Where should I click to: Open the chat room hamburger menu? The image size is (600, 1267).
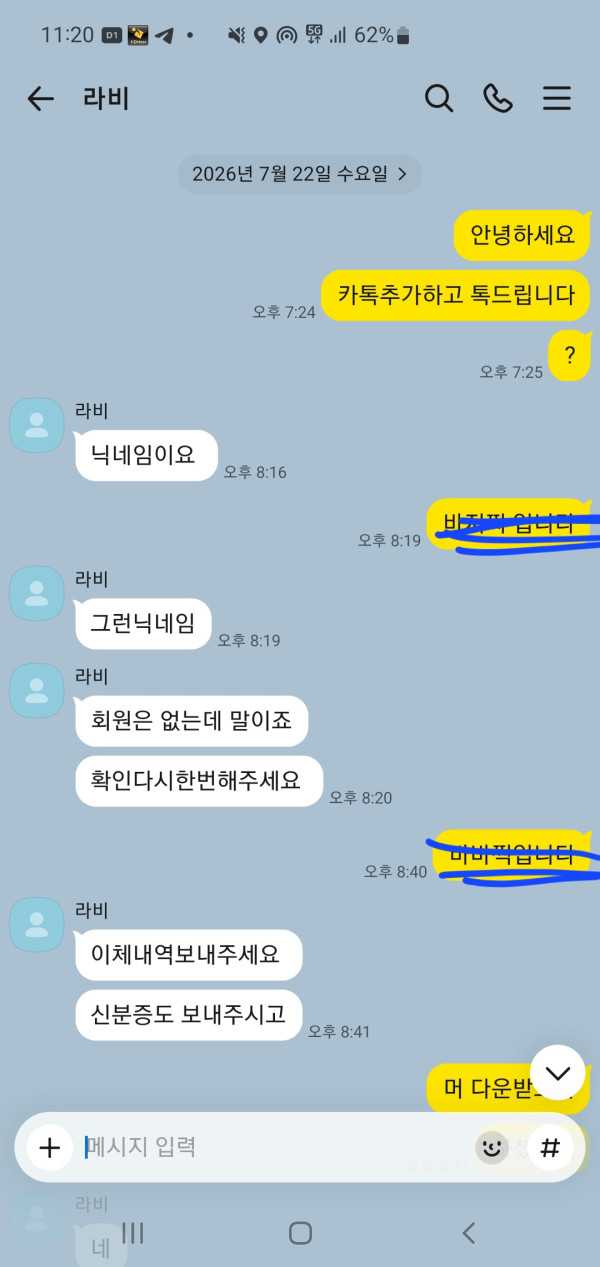coord(557,98)
